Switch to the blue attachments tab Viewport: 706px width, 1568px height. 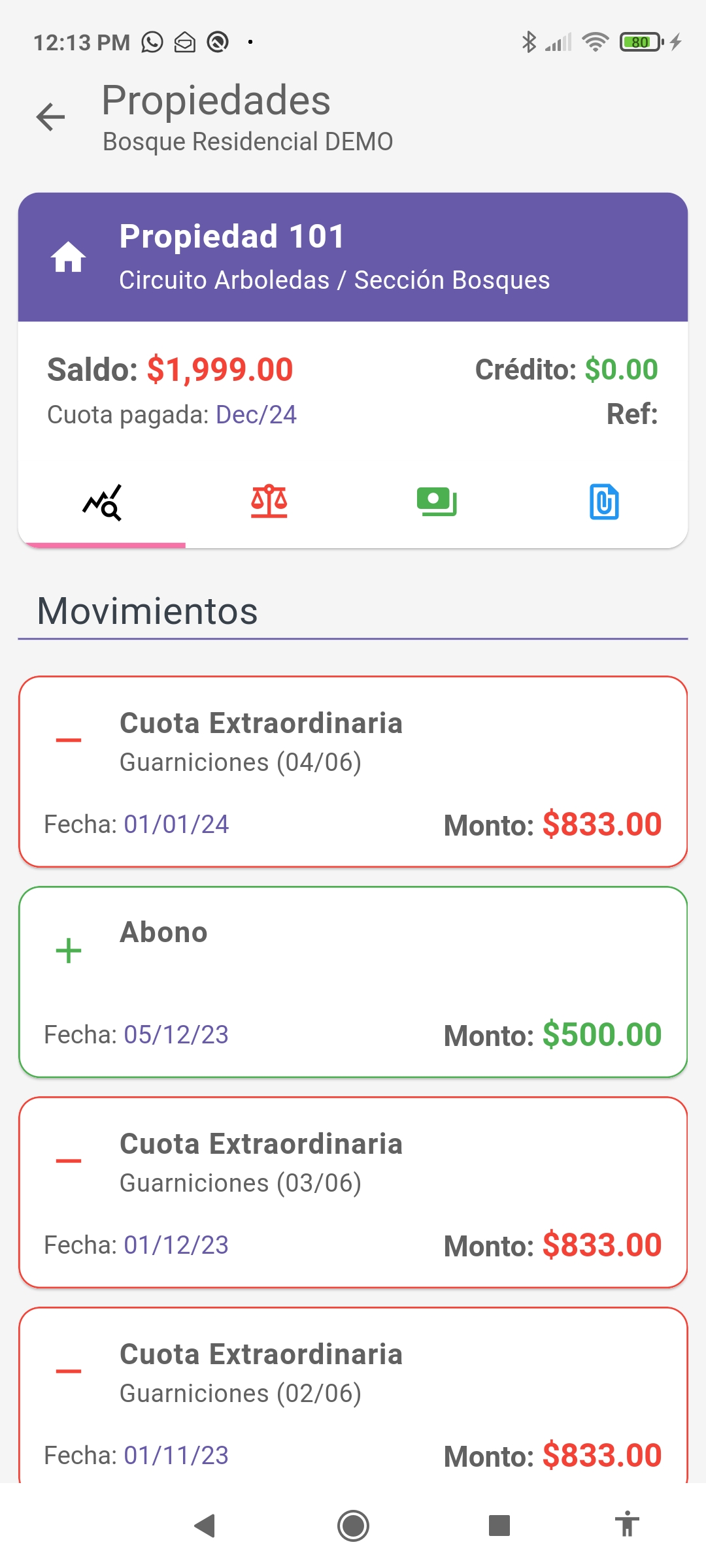pos(604,502)
